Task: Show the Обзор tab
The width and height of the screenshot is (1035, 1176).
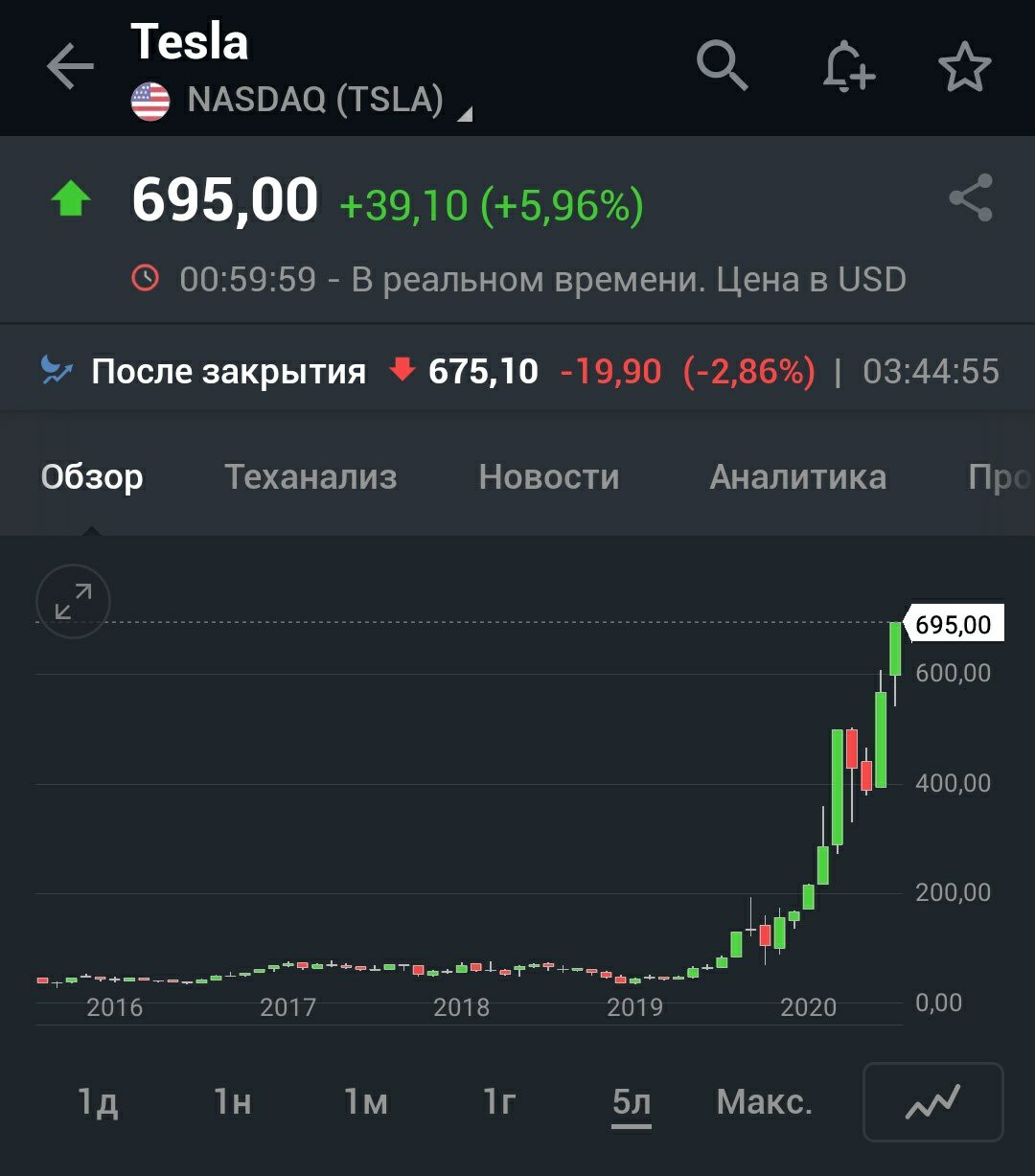Action: (92, 476)
